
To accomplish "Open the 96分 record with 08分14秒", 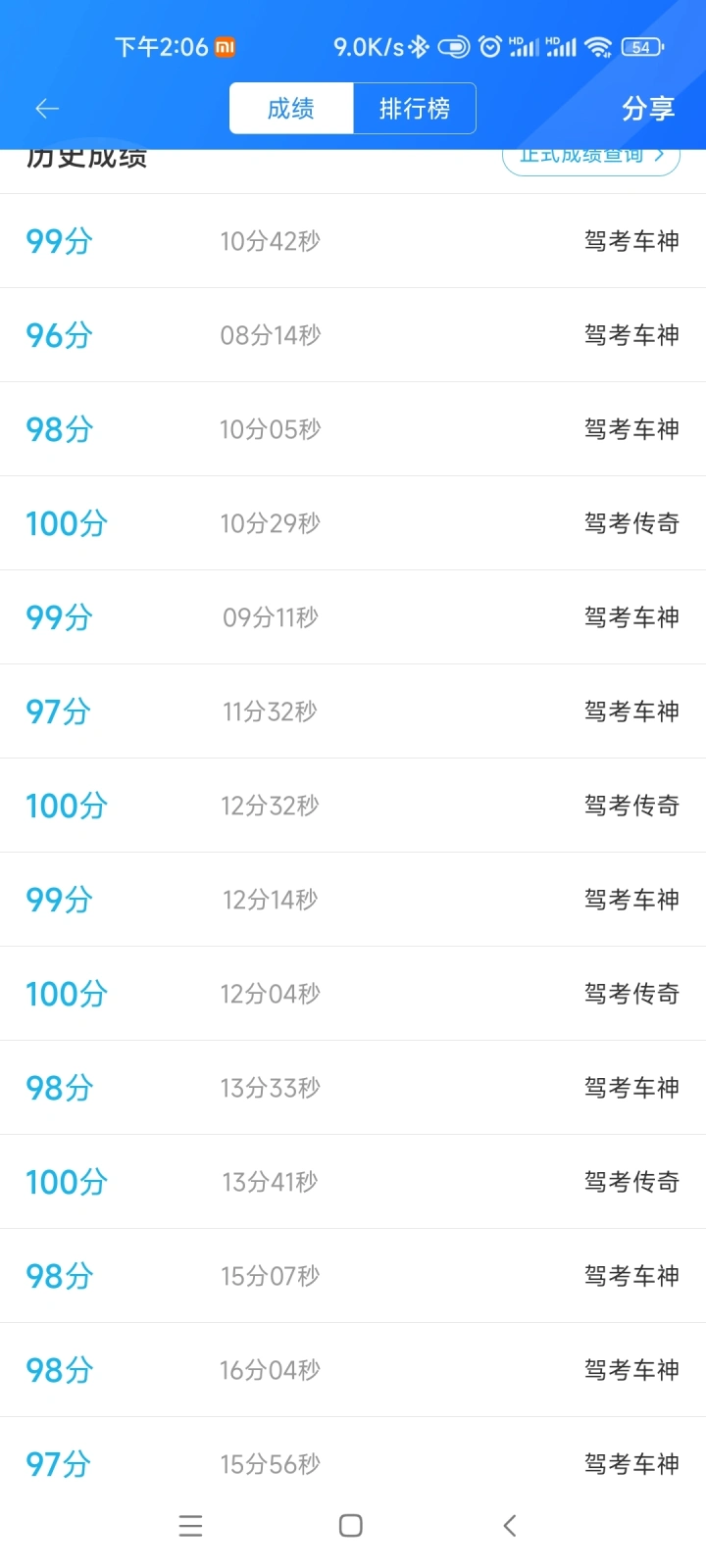I will 353,335.
